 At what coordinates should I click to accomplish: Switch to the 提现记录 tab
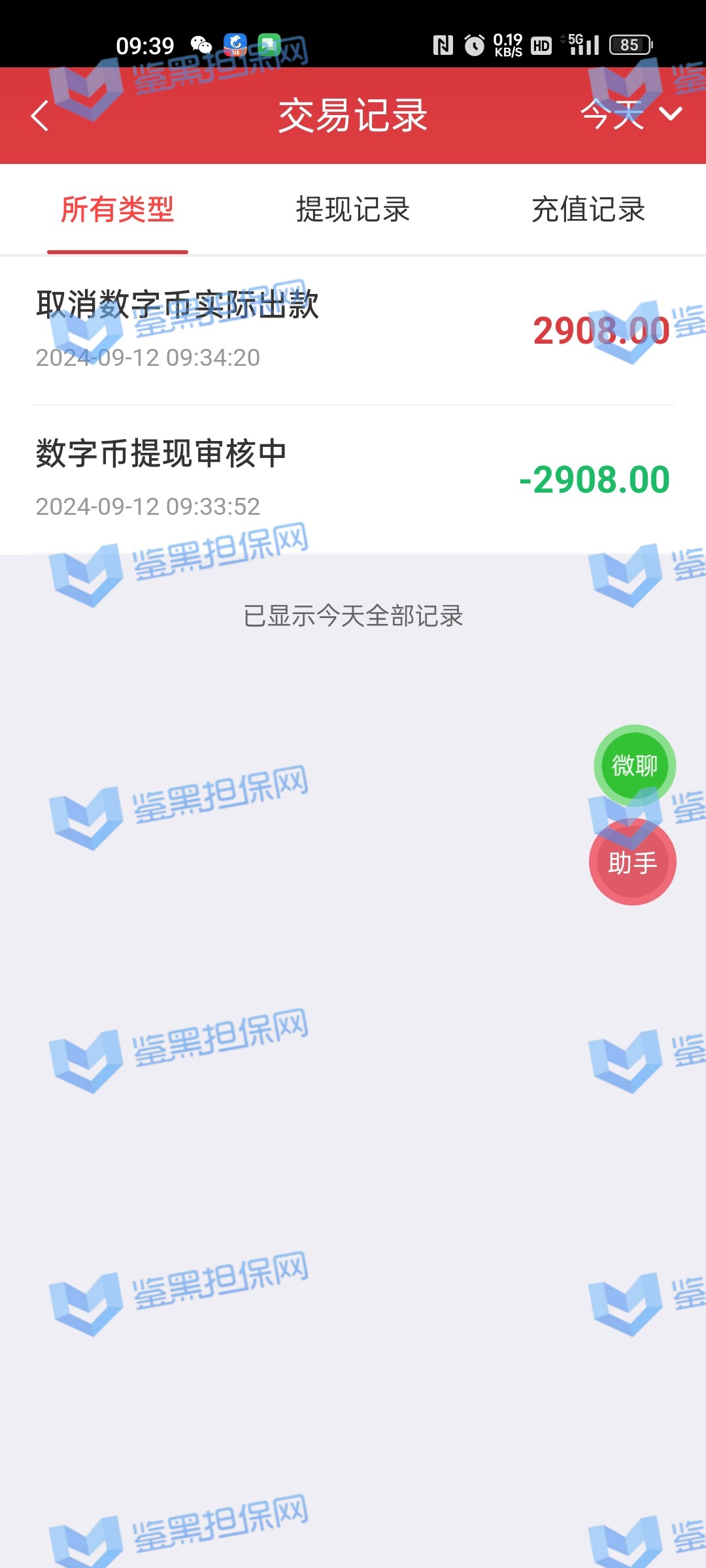(x=353, y=210)
